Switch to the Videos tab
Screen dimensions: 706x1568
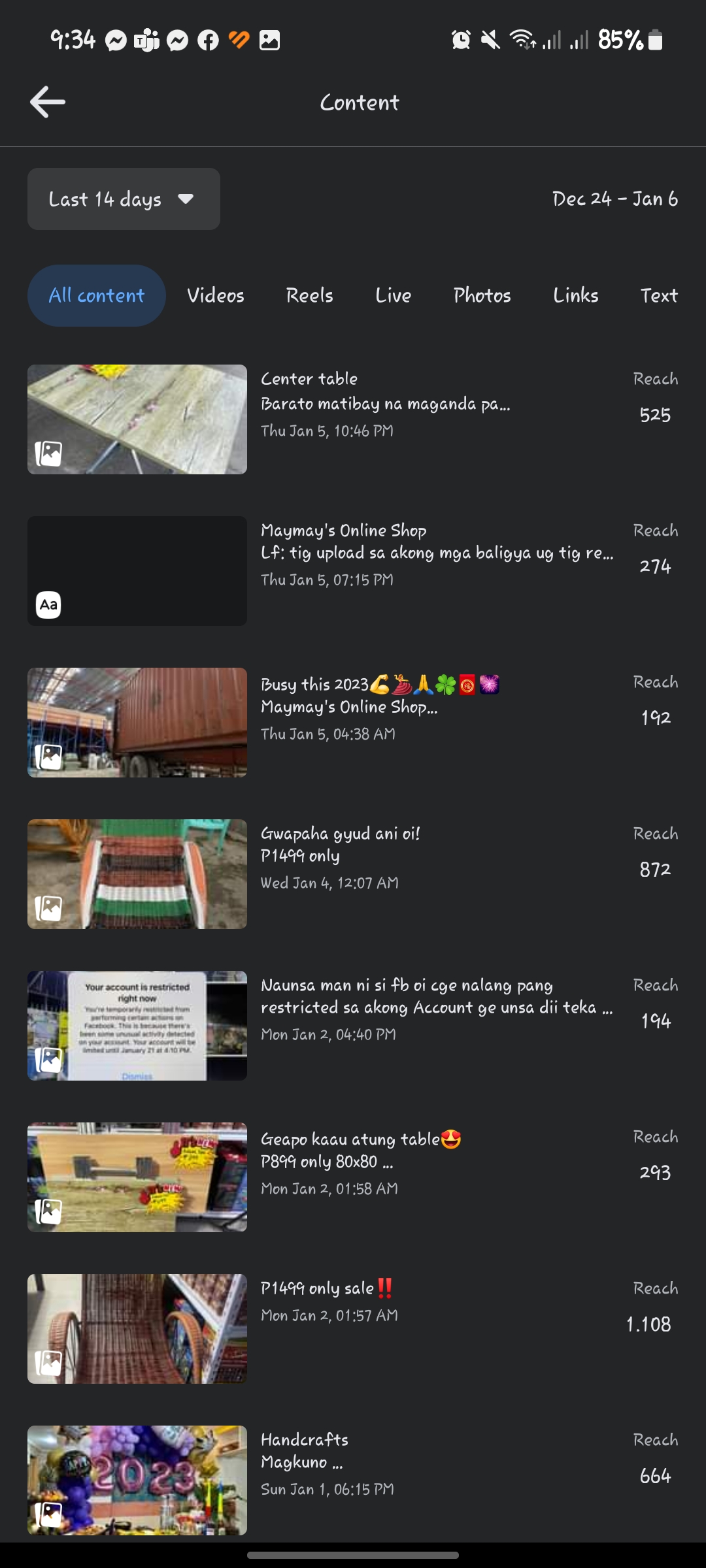pos(216,295)
